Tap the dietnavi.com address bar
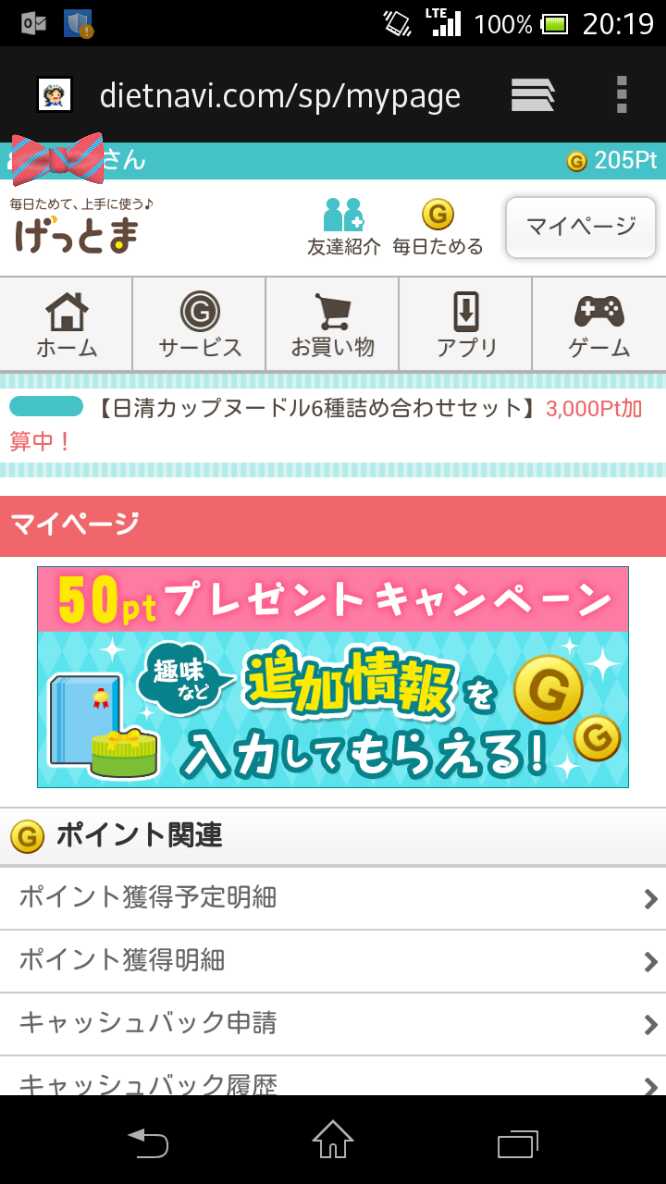 280,95
